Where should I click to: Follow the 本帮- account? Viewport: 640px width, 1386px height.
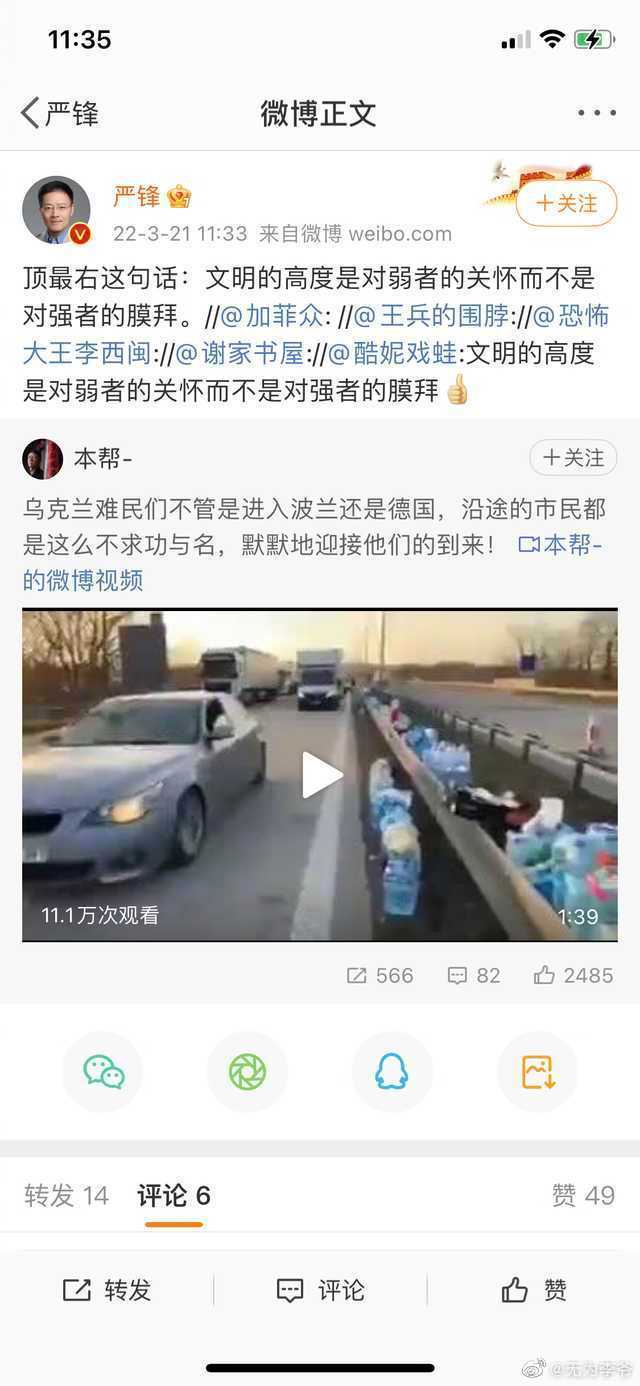(x=573, y=458)
